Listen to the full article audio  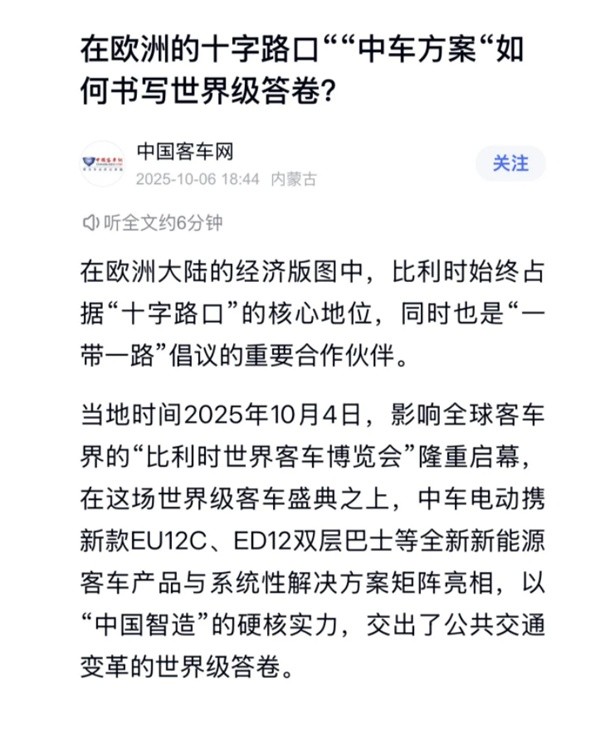[x=152, y=222]
